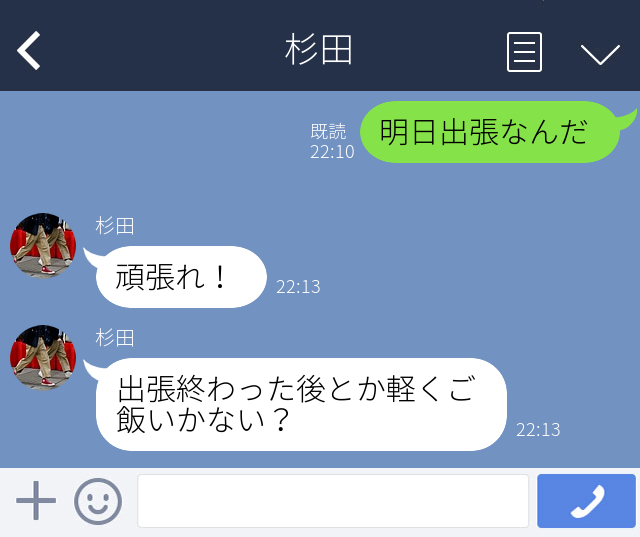Open the notes icon in the header
The width and height of the screenshot is (640, 537).
click(524, 51)
